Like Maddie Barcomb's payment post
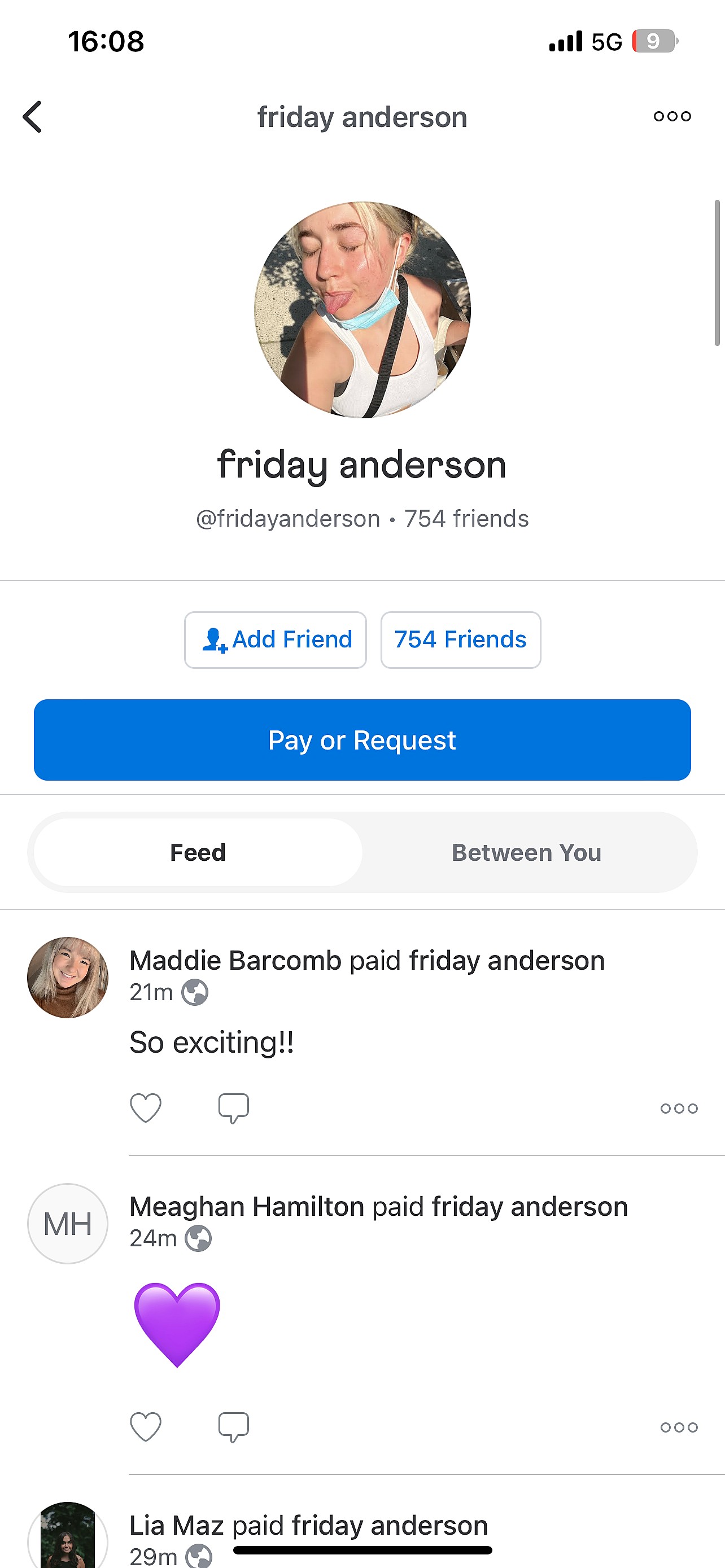The height and width of the screenshot is (1568, 725). pos(146,1108)
